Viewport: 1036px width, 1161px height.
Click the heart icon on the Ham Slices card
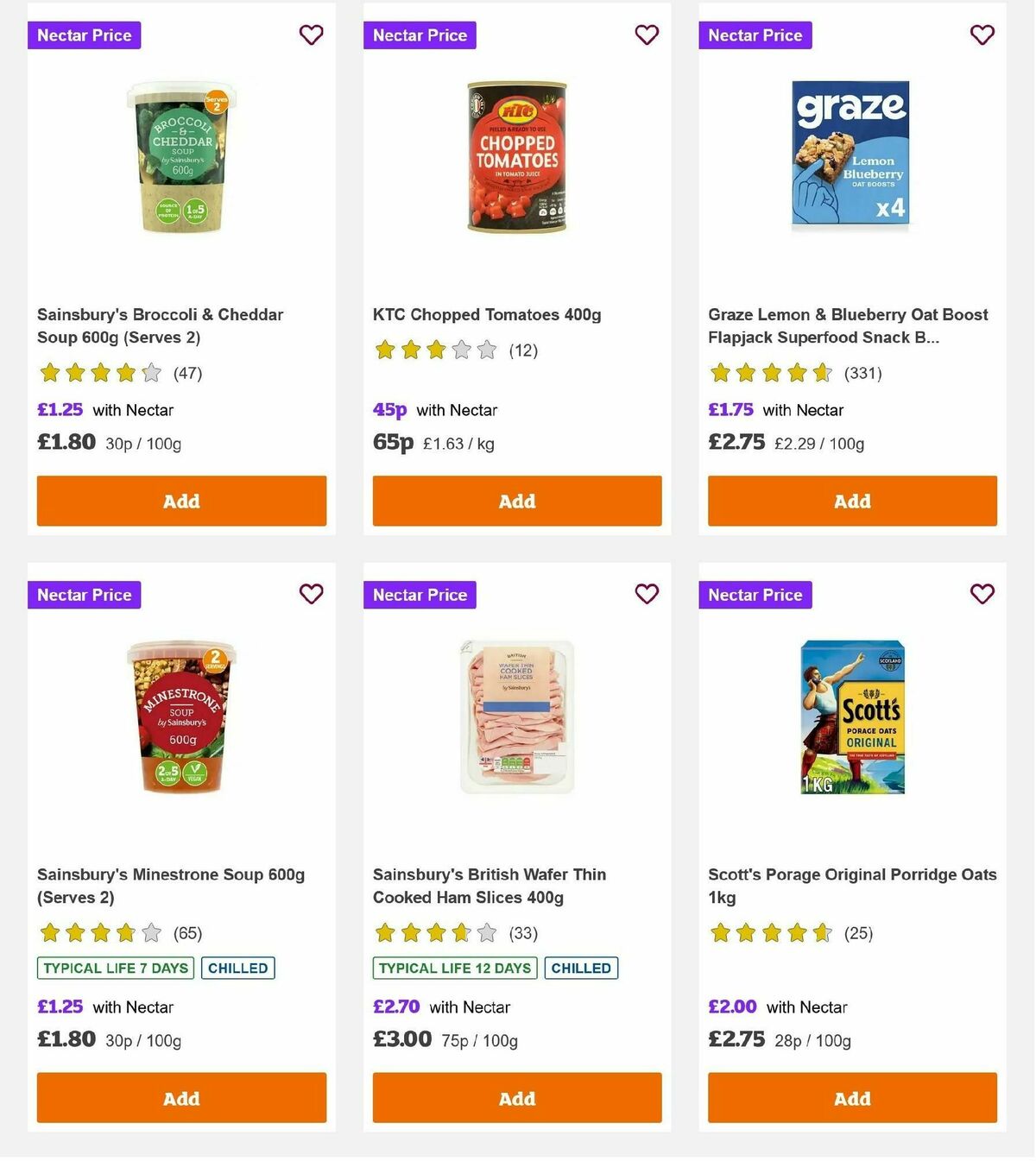[x=646, y=594]
